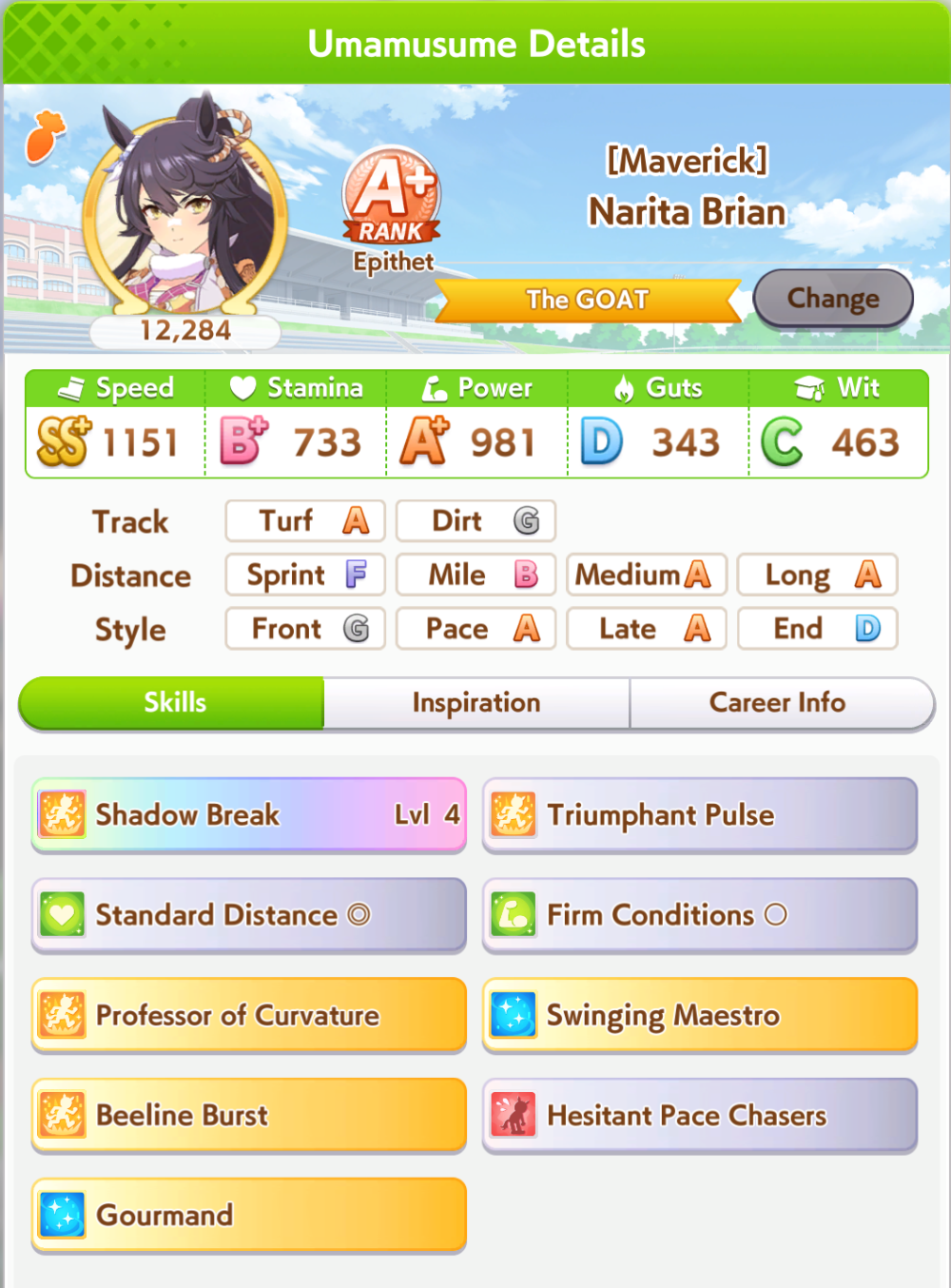Open Professor of Curvature skill
Image resolution: width=951 pixels, height=1288 pixels.
pyautogui.click(x=249, y=1015)
